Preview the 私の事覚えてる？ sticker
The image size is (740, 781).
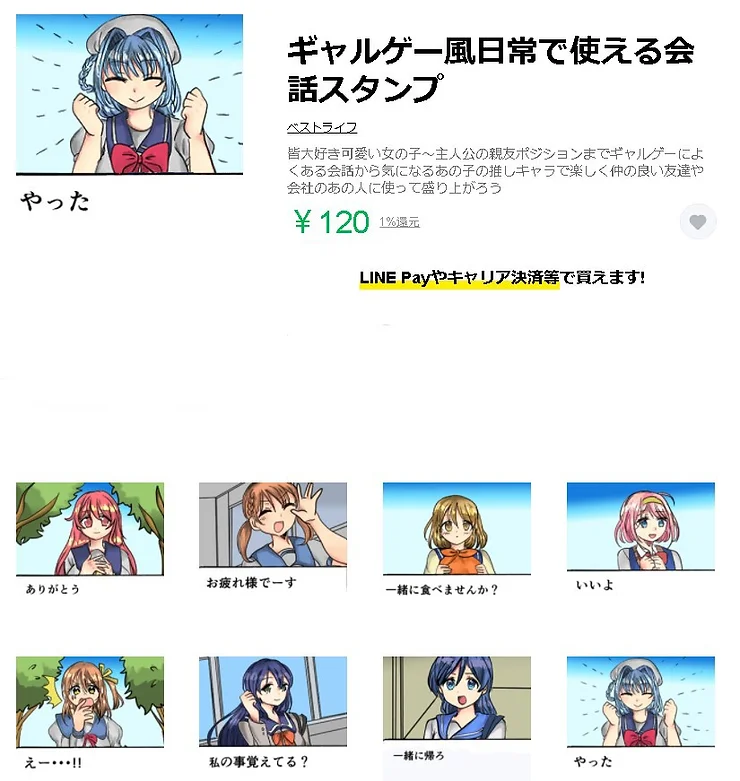[x=273, y=712]
